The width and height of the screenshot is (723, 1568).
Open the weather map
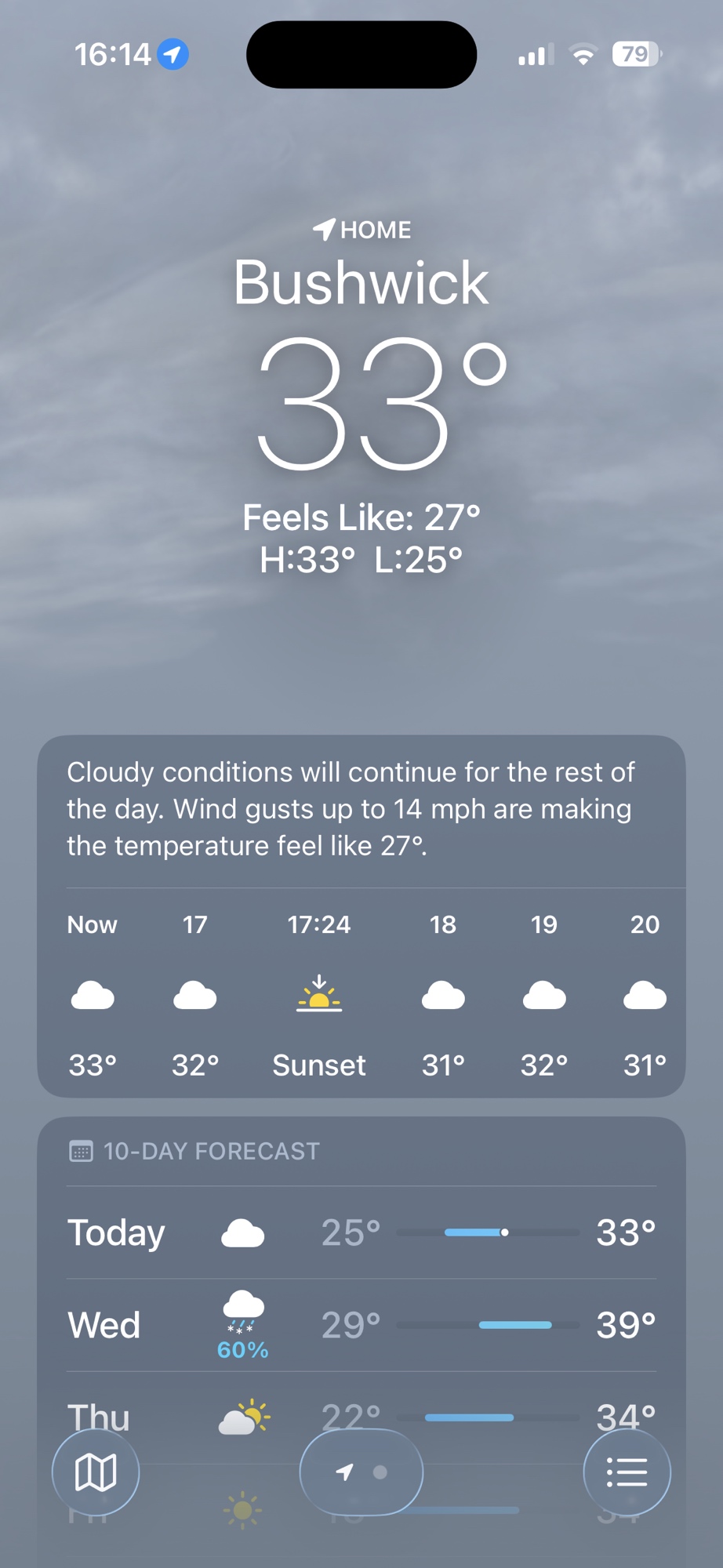tap(96, 1472)
